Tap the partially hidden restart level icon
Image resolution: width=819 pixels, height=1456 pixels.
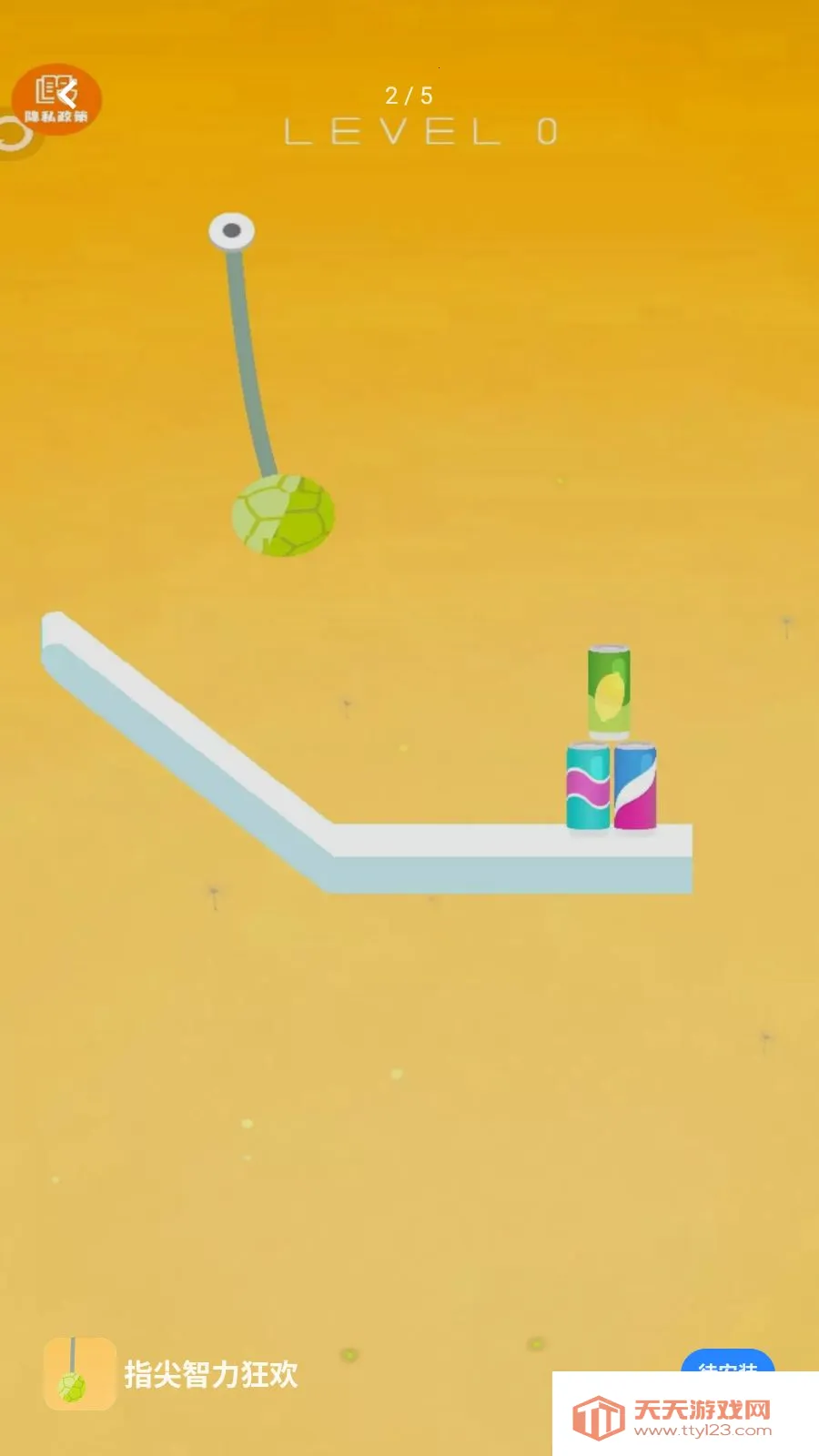[14, 135]
